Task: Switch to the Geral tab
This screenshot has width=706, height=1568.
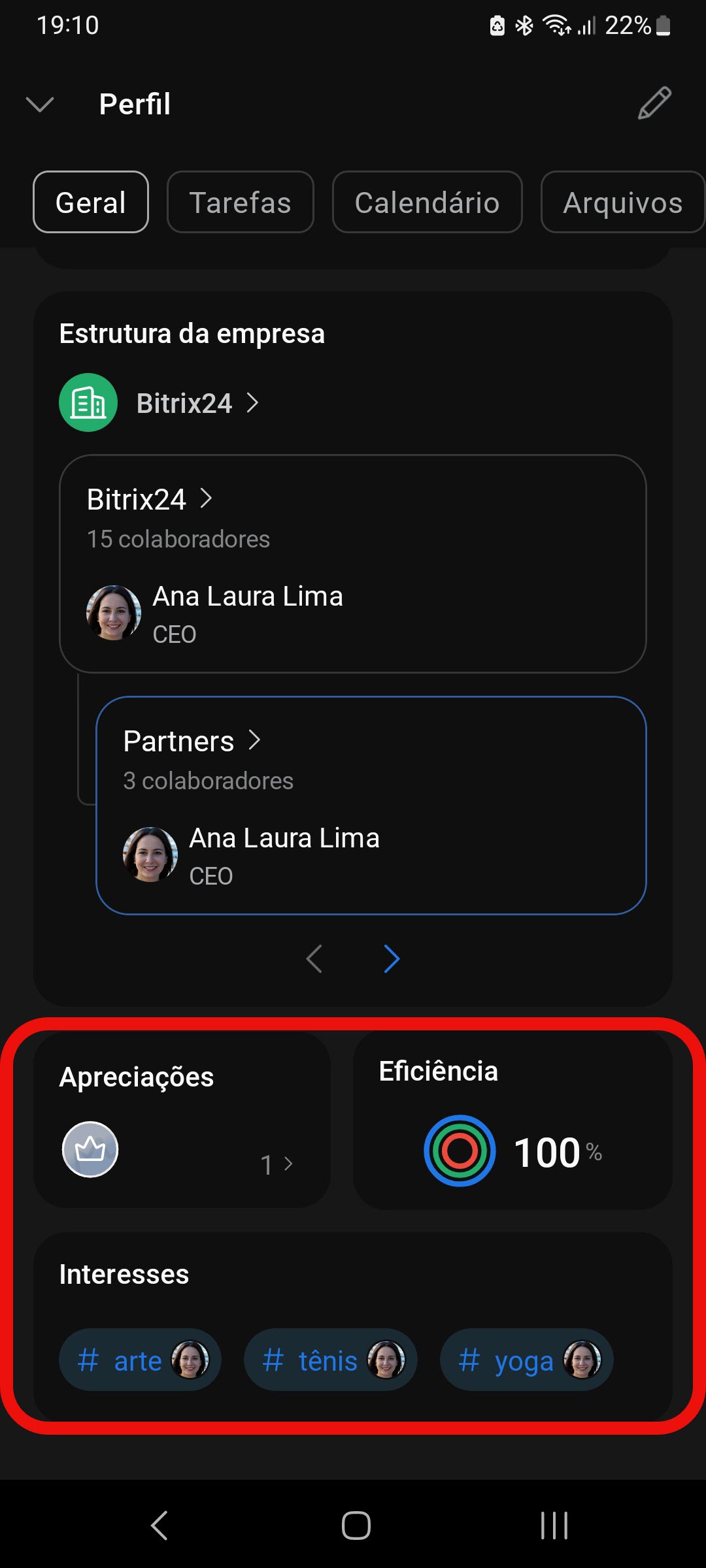Action: tap(91, 203)
